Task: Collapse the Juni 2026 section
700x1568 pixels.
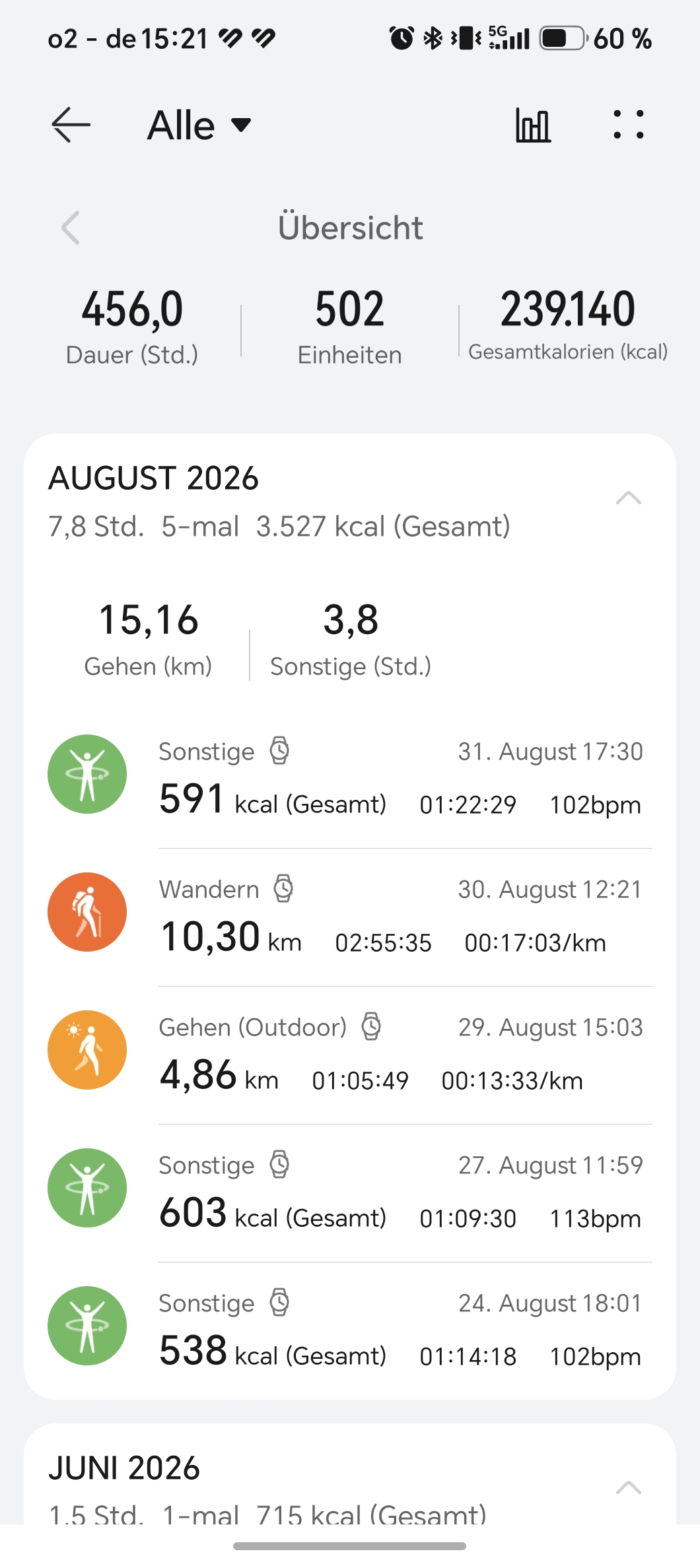Action: (628, 1487)
